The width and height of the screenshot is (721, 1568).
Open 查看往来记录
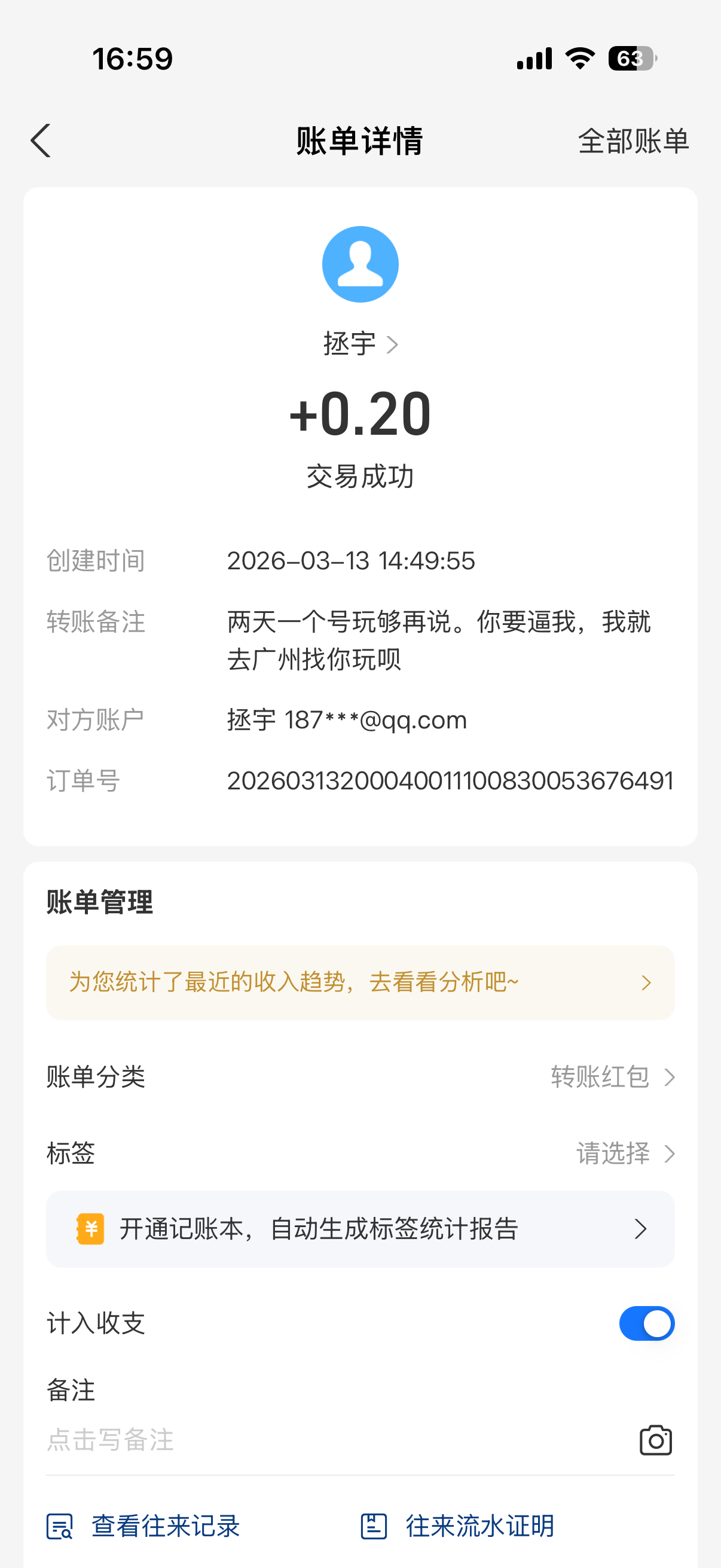(143, 1526)
